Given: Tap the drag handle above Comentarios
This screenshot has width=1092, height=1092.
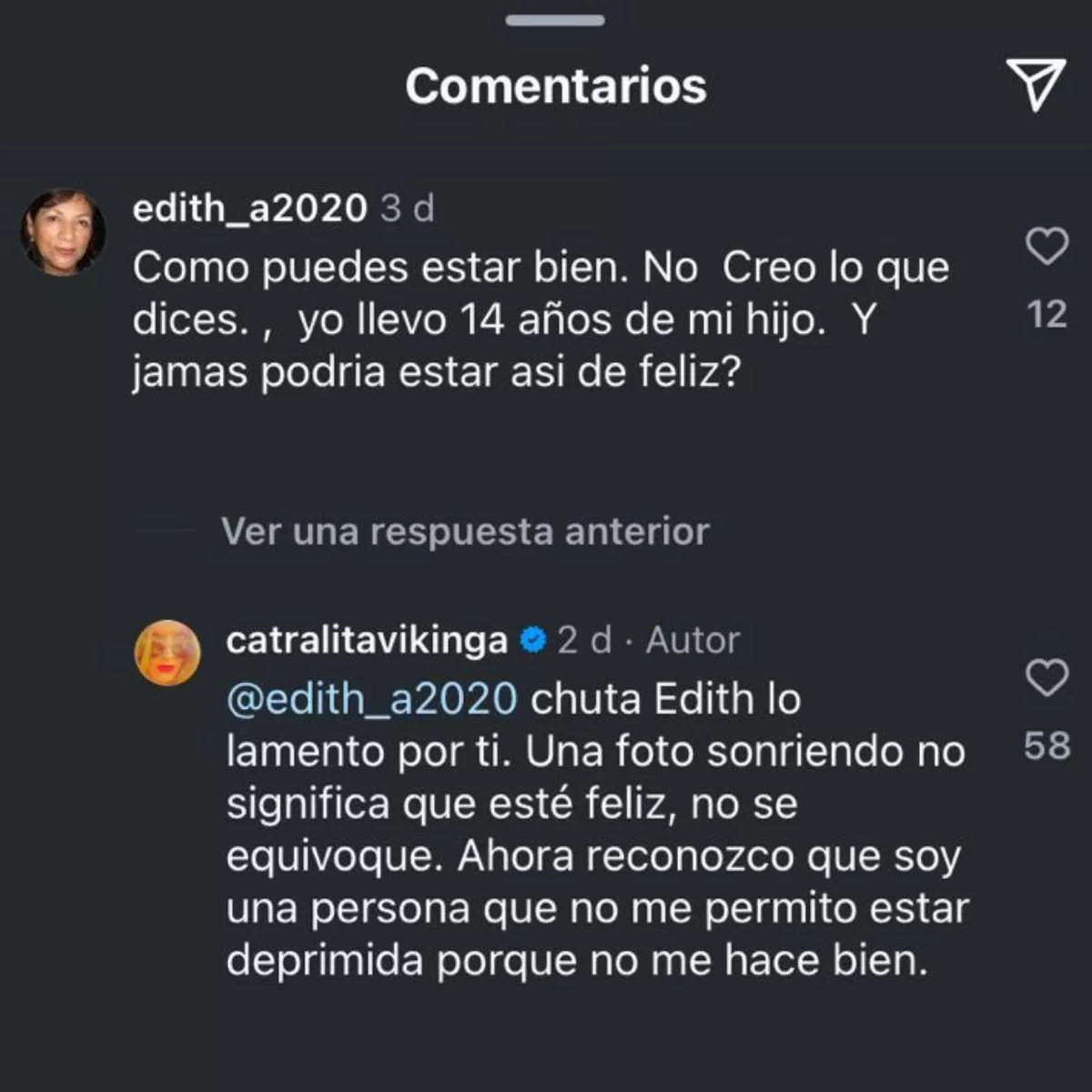Looking at the screenshot, I should point(555,20).
